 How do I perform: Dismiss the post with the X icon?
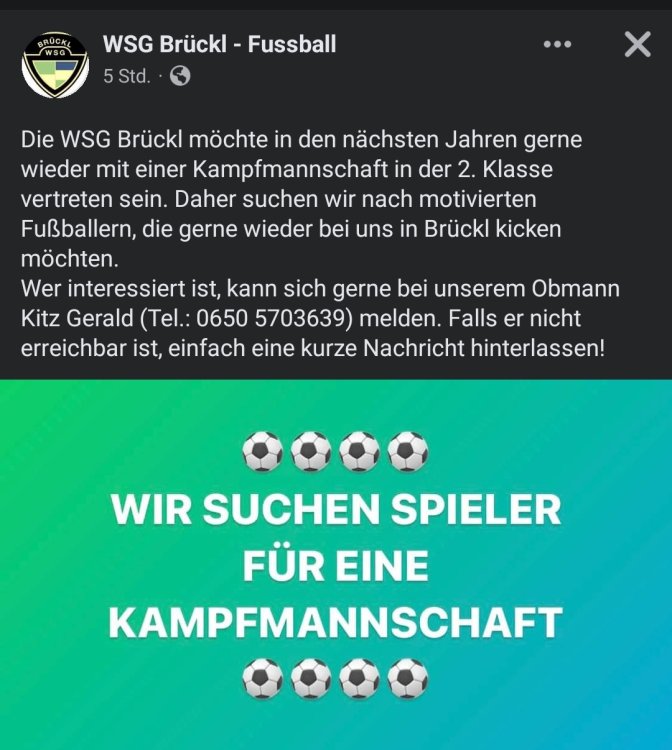[x=637, y=45]
